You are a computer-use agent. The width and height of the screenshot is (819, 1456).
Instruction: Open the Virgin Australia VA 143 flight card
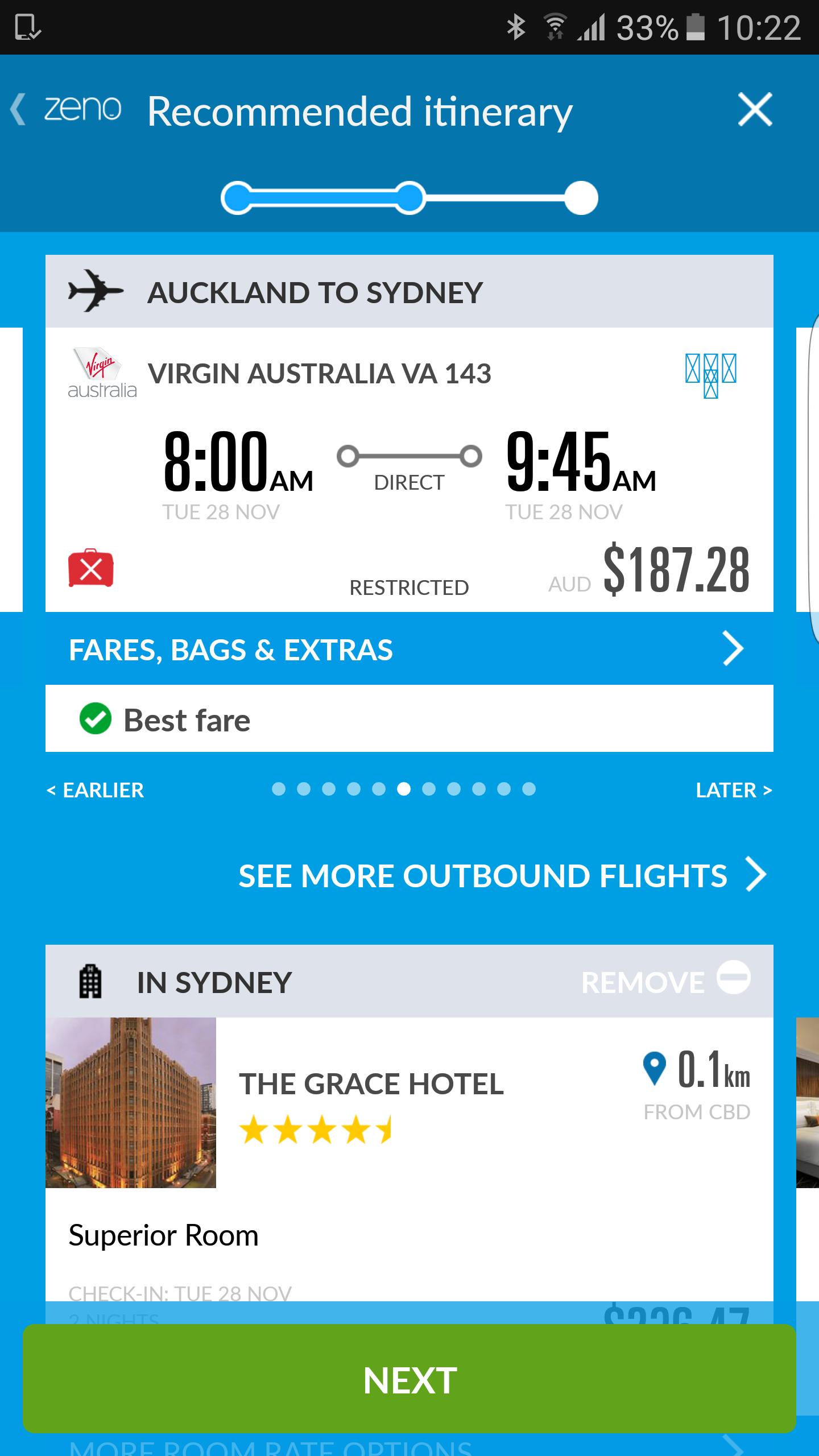coord(409,470)
